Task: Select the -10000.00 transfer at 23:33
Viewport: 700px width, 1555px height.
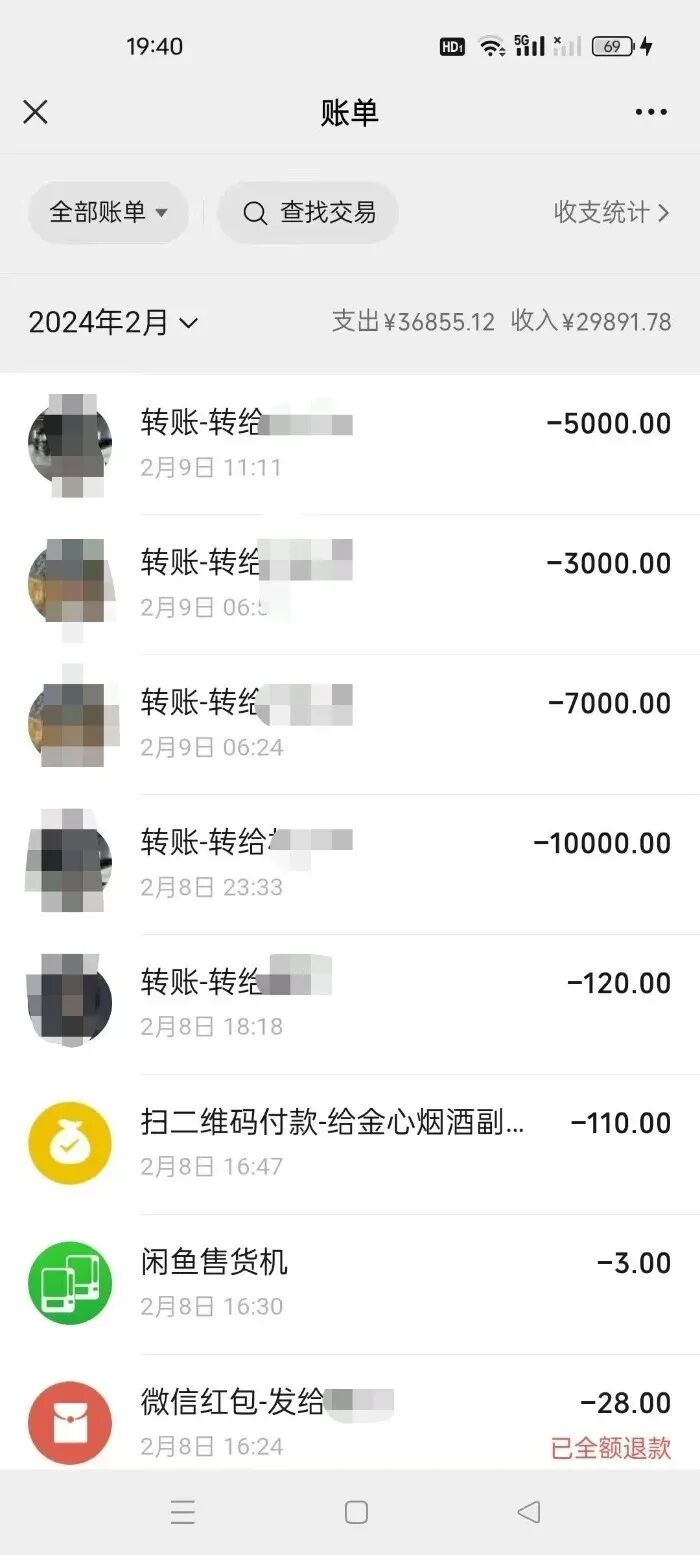Action: (x=350, y=865)
